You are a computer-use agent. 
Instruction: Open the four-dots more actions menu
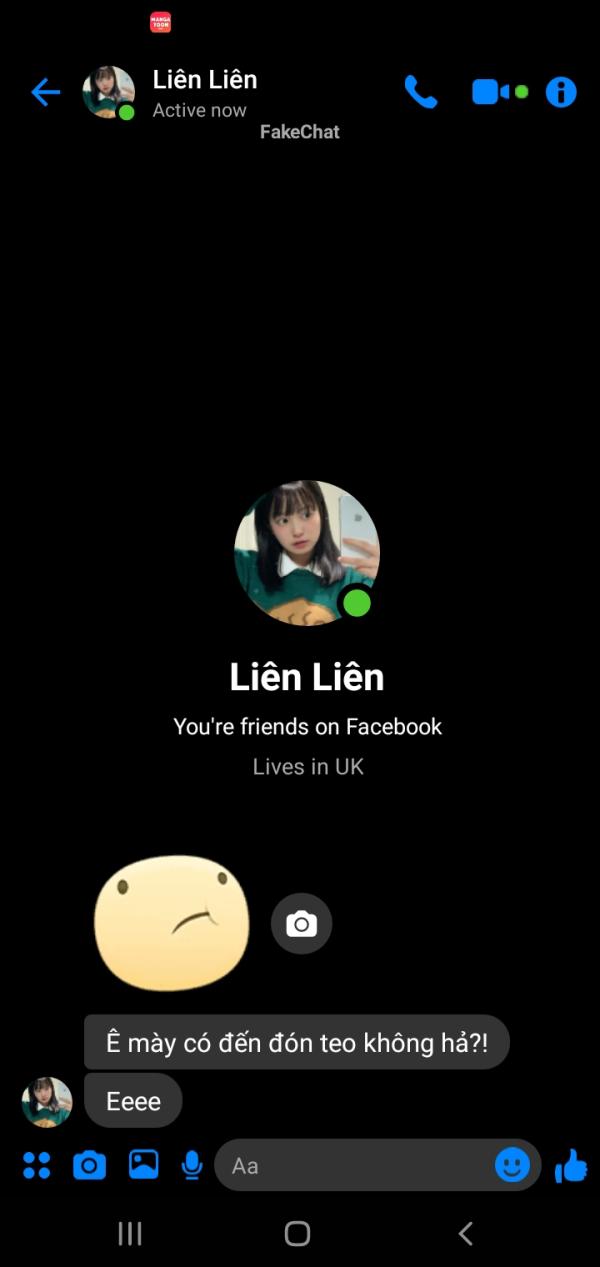(x=37, y=1165)
